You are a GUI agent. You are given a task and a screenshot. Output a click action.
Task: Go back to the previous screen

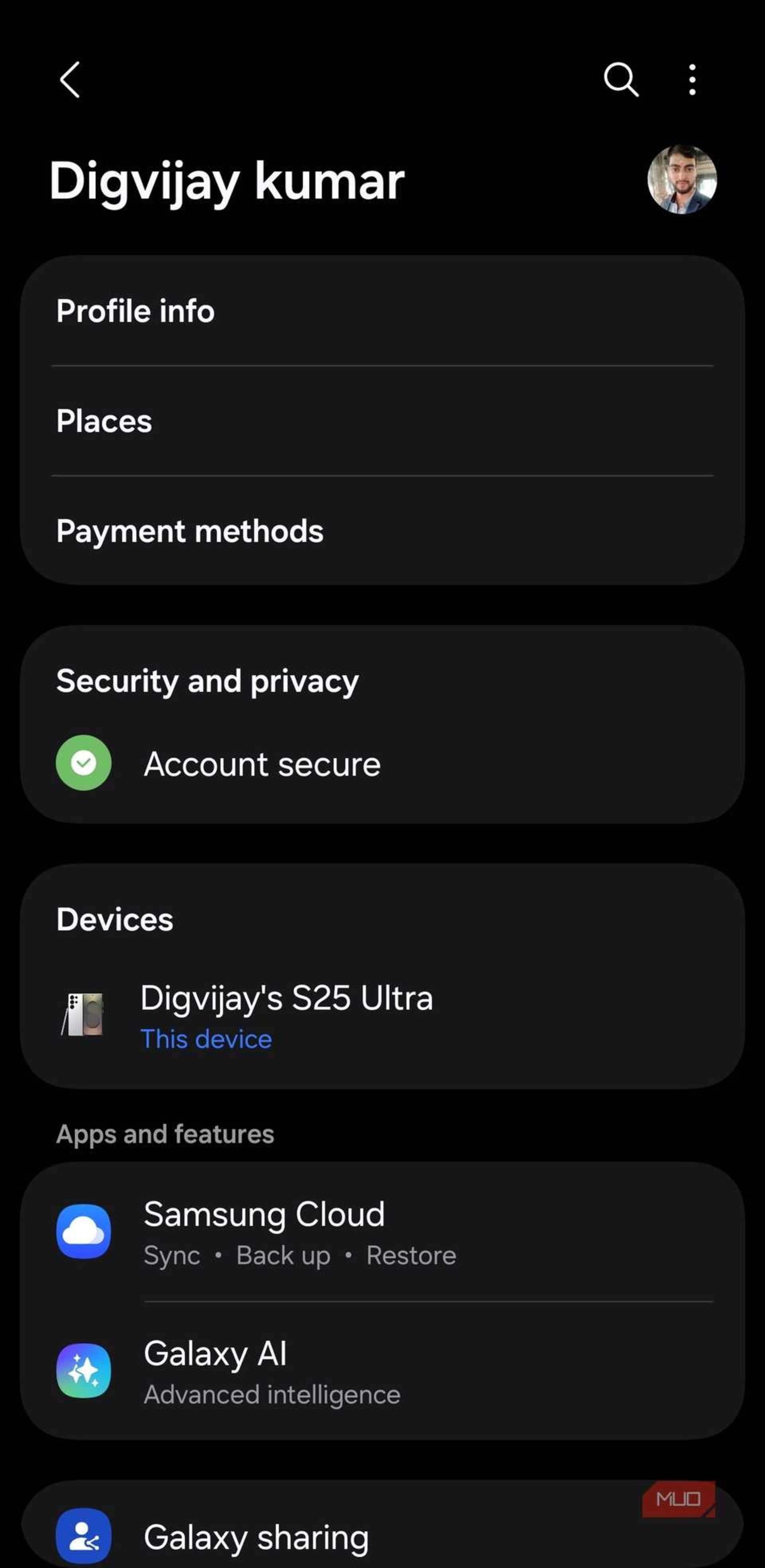click(70, 80)
